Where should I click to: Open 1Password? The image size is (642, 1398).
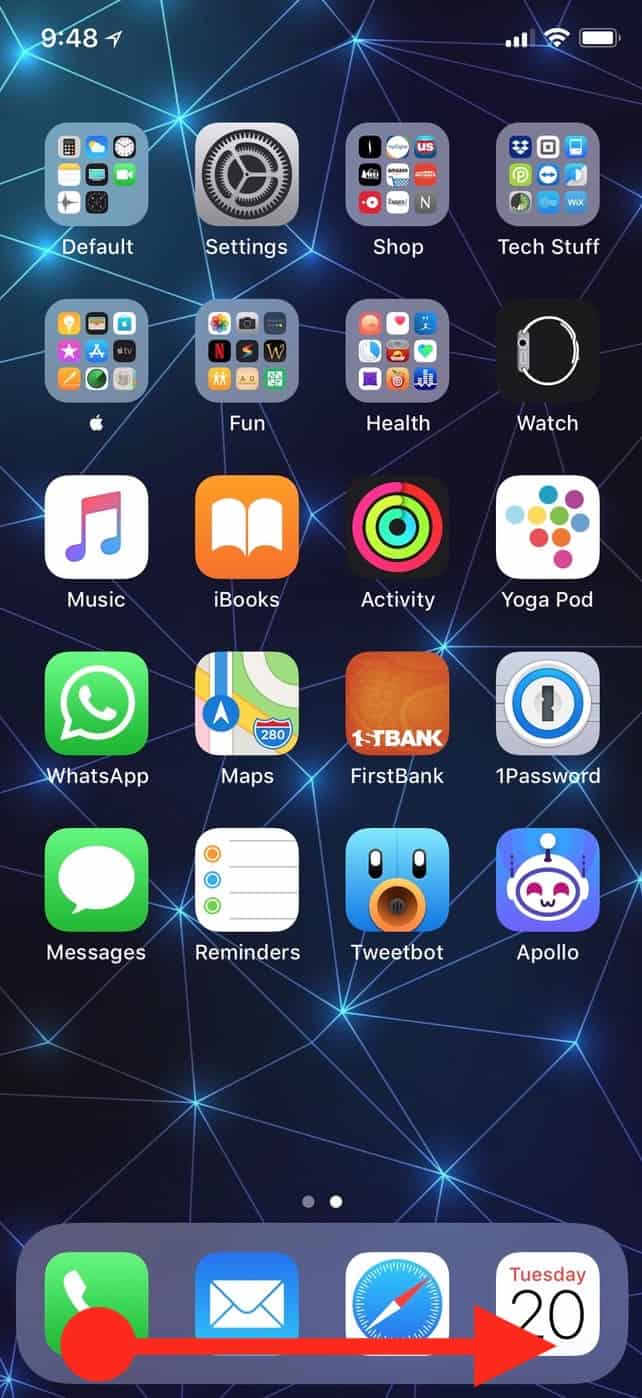tap(548, 703)
